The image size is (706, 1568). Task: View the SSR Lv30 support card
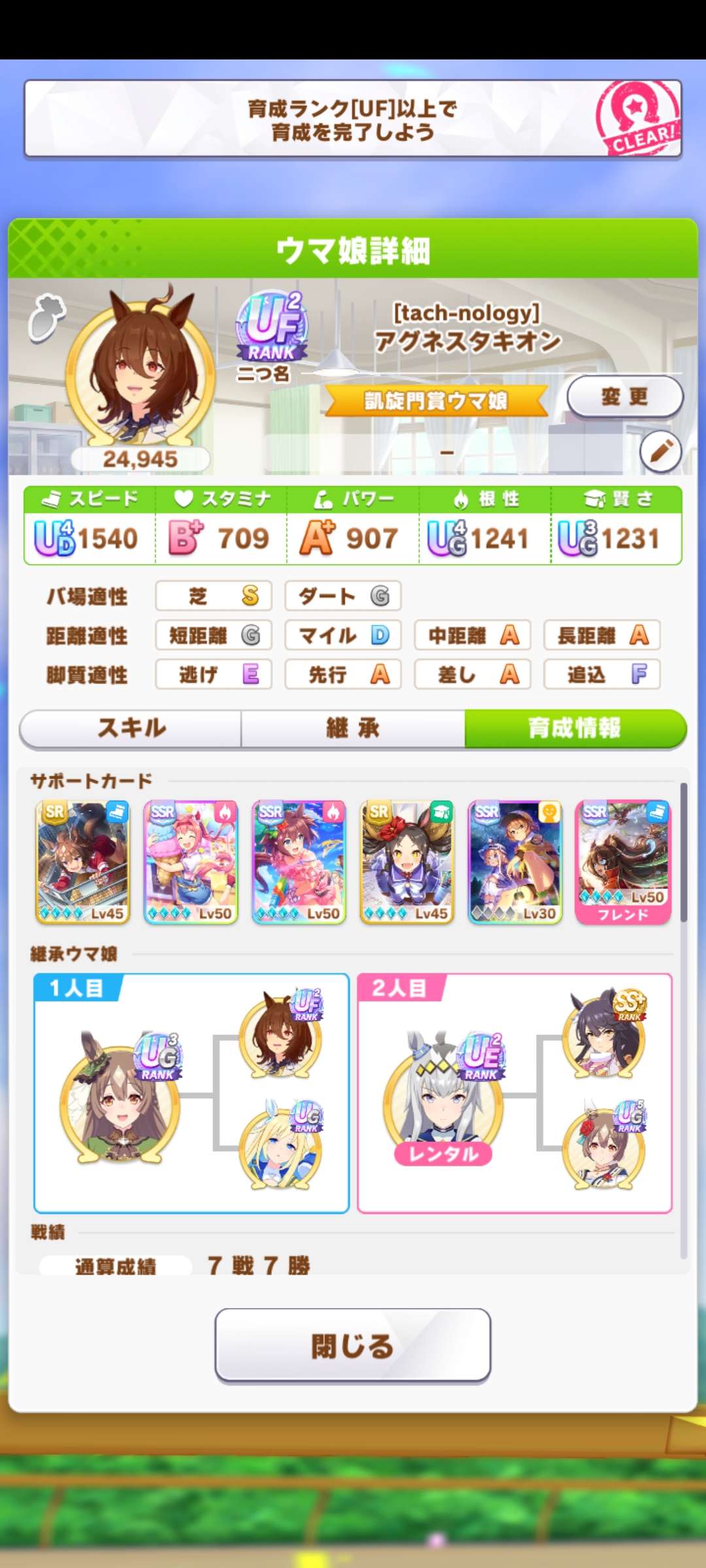(515, 862)
